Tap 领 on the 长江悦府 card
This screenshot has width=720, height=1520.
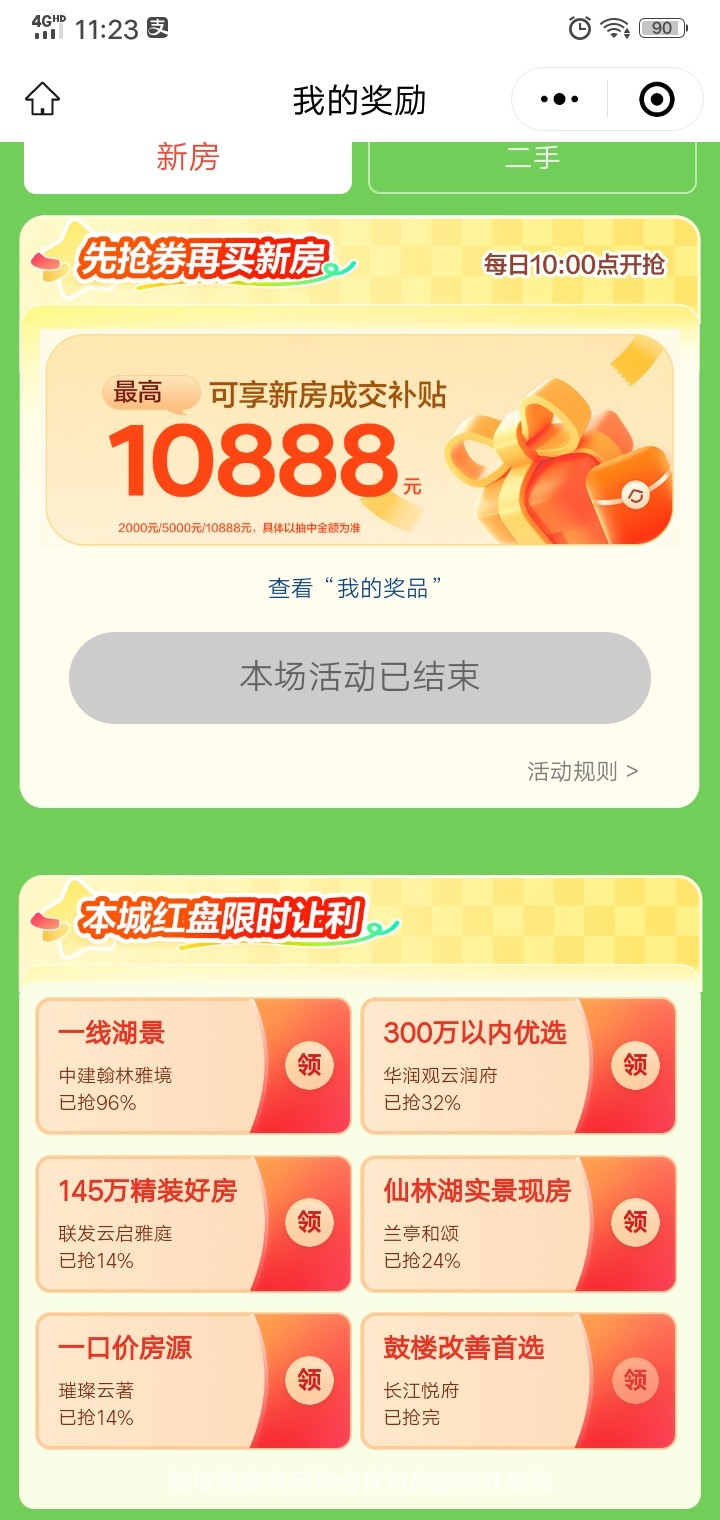[635, 1380]
